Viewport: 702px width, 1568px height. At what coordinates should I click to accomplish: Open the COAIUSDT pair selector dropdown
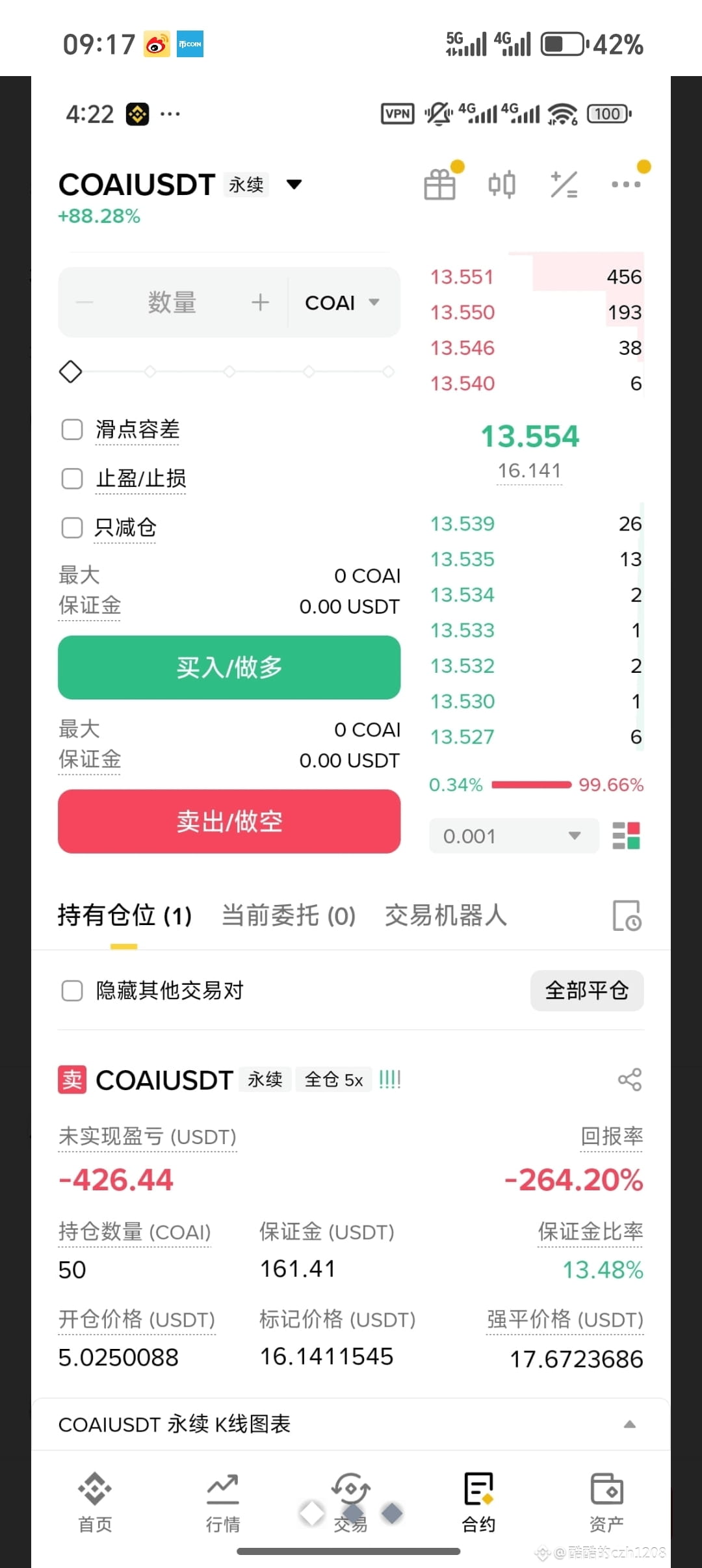coord(292,184)
